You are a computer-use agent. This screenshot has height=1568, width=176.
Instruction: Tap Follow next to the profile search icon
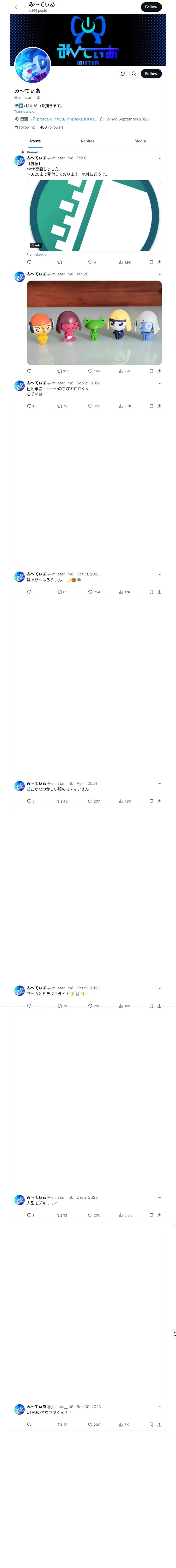(x=151, y=74)
